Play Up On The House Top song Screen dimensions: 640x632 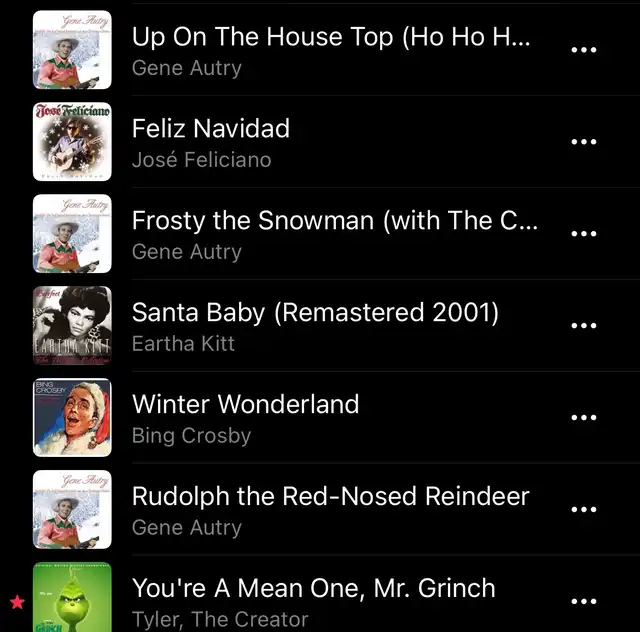(330, 50)
